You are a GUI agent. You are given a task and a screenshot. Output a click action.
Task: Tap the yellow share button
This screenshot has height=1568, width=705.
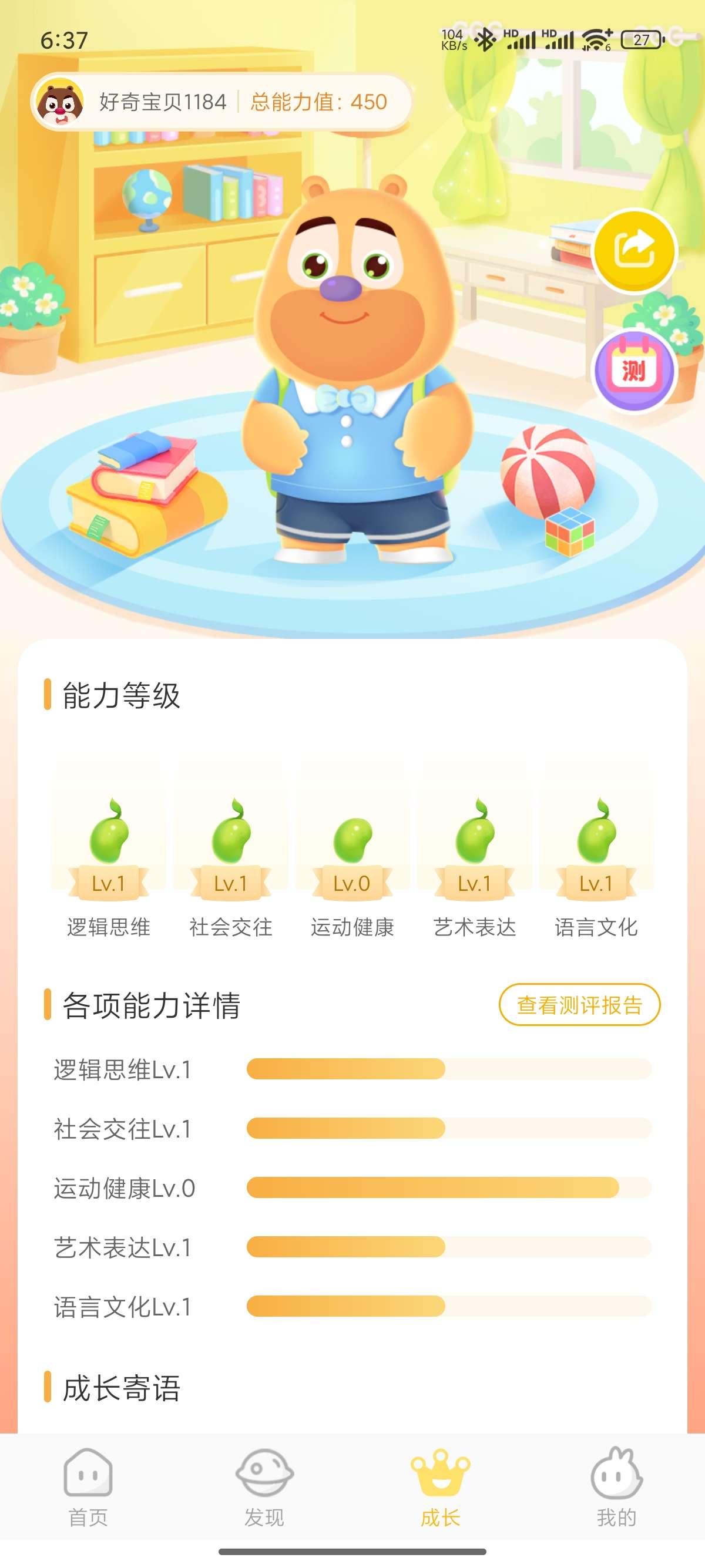pyautogui.click(x=634, y=250)
